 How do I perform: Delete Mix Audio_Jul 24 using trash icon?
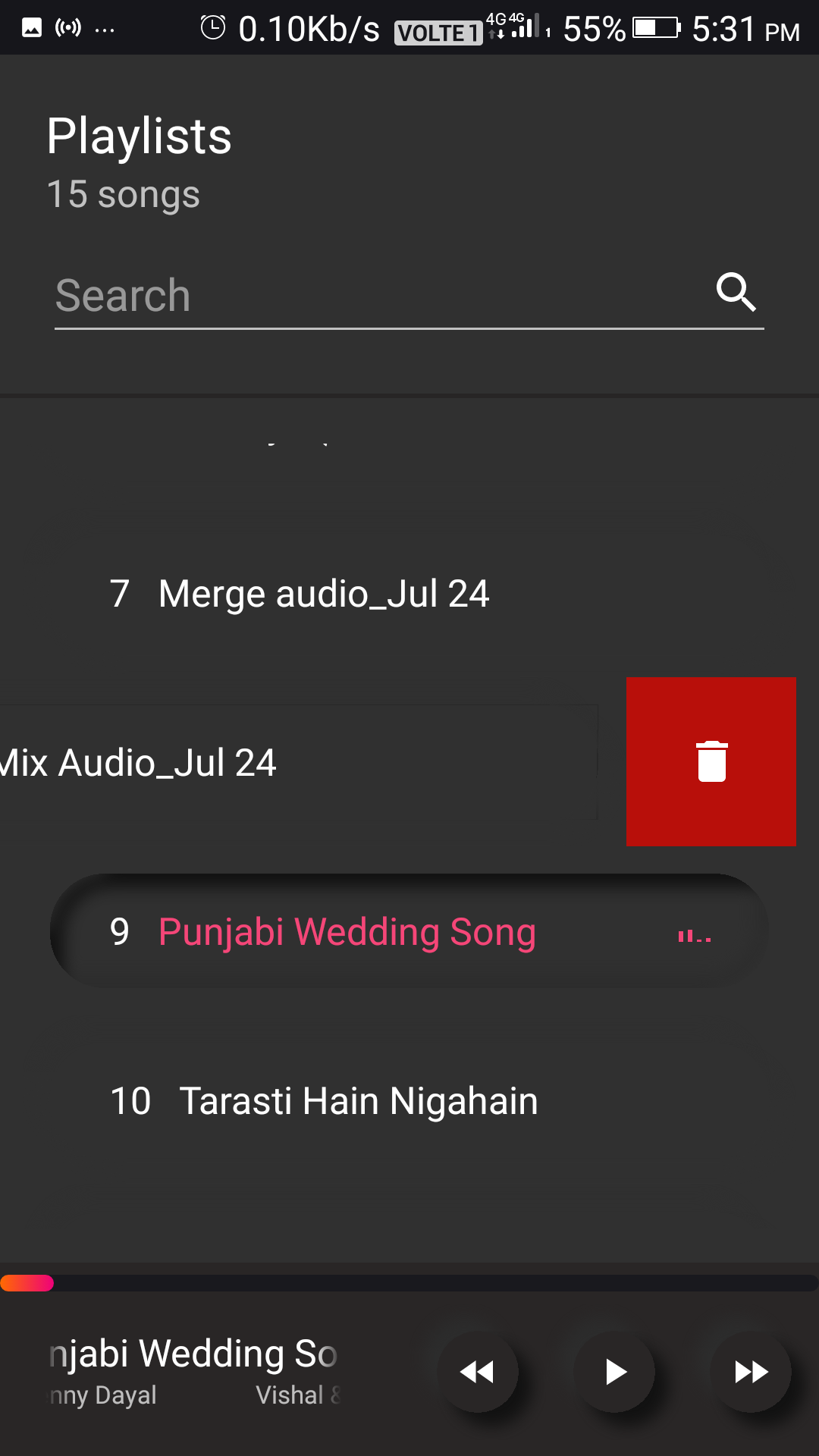coord(710,762)
